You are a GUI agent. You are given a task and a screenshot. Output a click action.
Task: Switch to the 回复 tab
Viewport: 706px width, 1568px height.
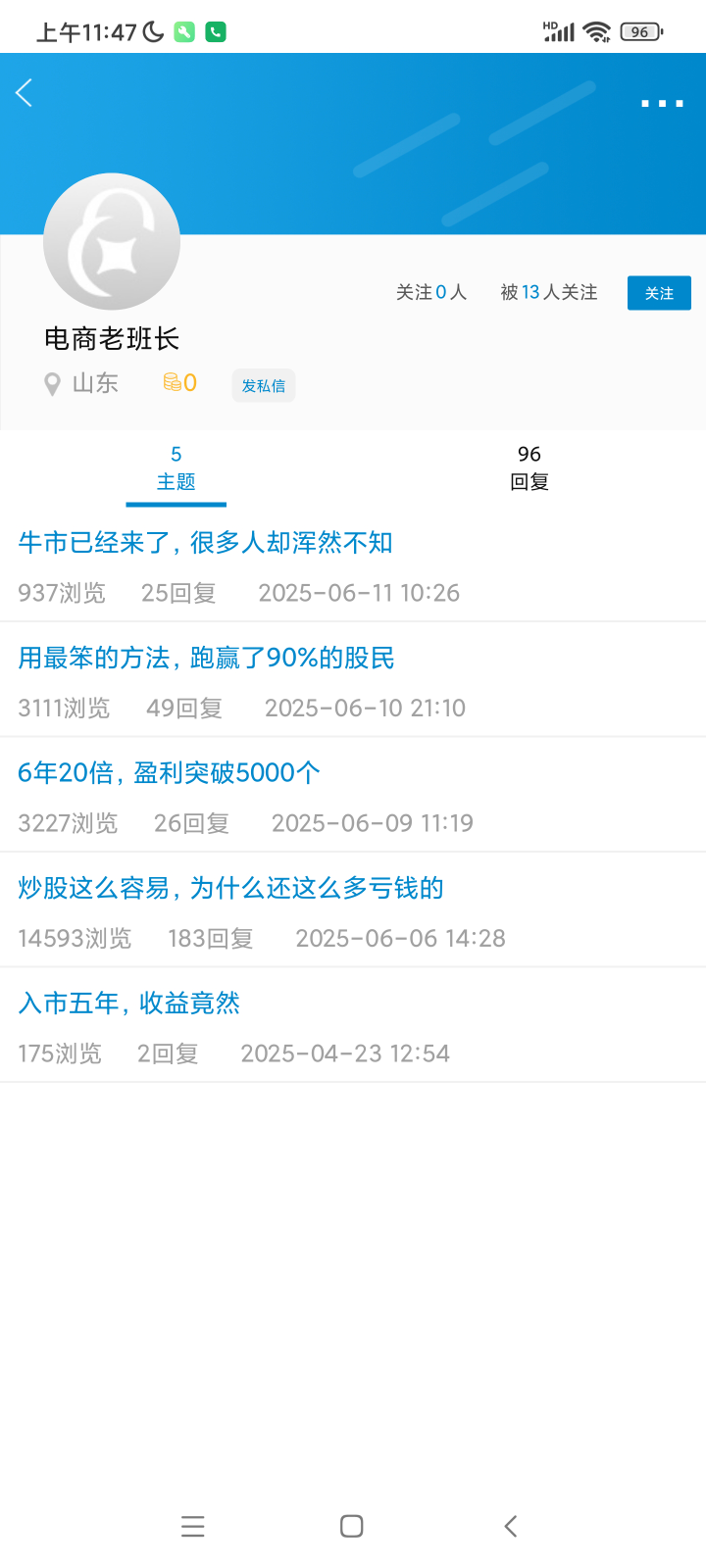[x=529, y=467]
